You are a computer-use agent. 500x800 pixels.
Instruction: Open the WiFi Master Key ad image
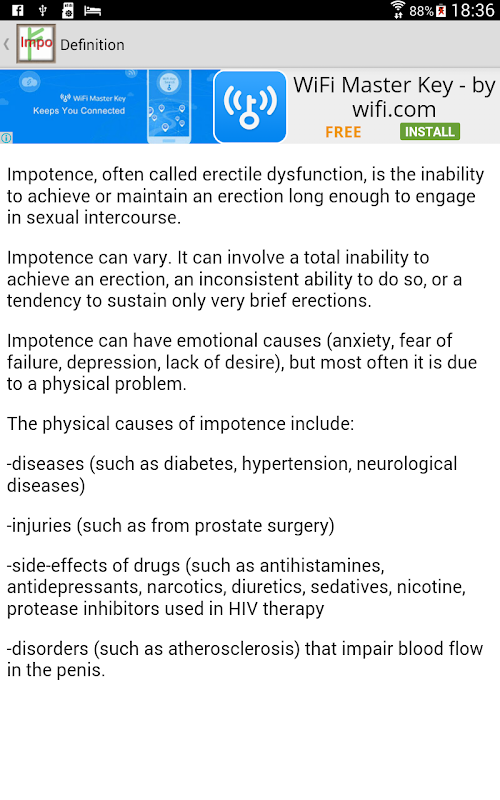pos(106,107)
